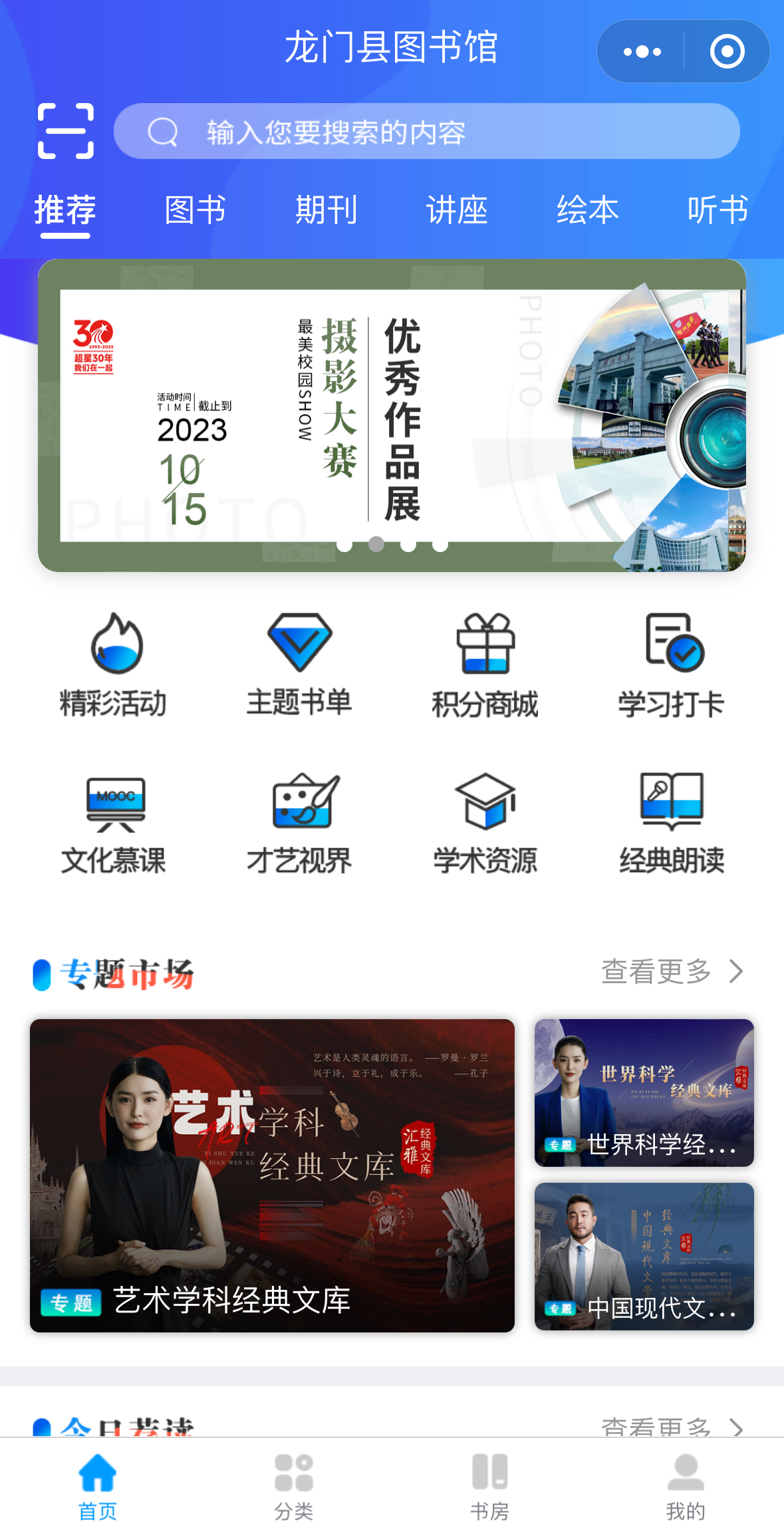Viewport: 784px width, 1532px height.
Task: Open 精彩活动 section
Action: point(114,665)
